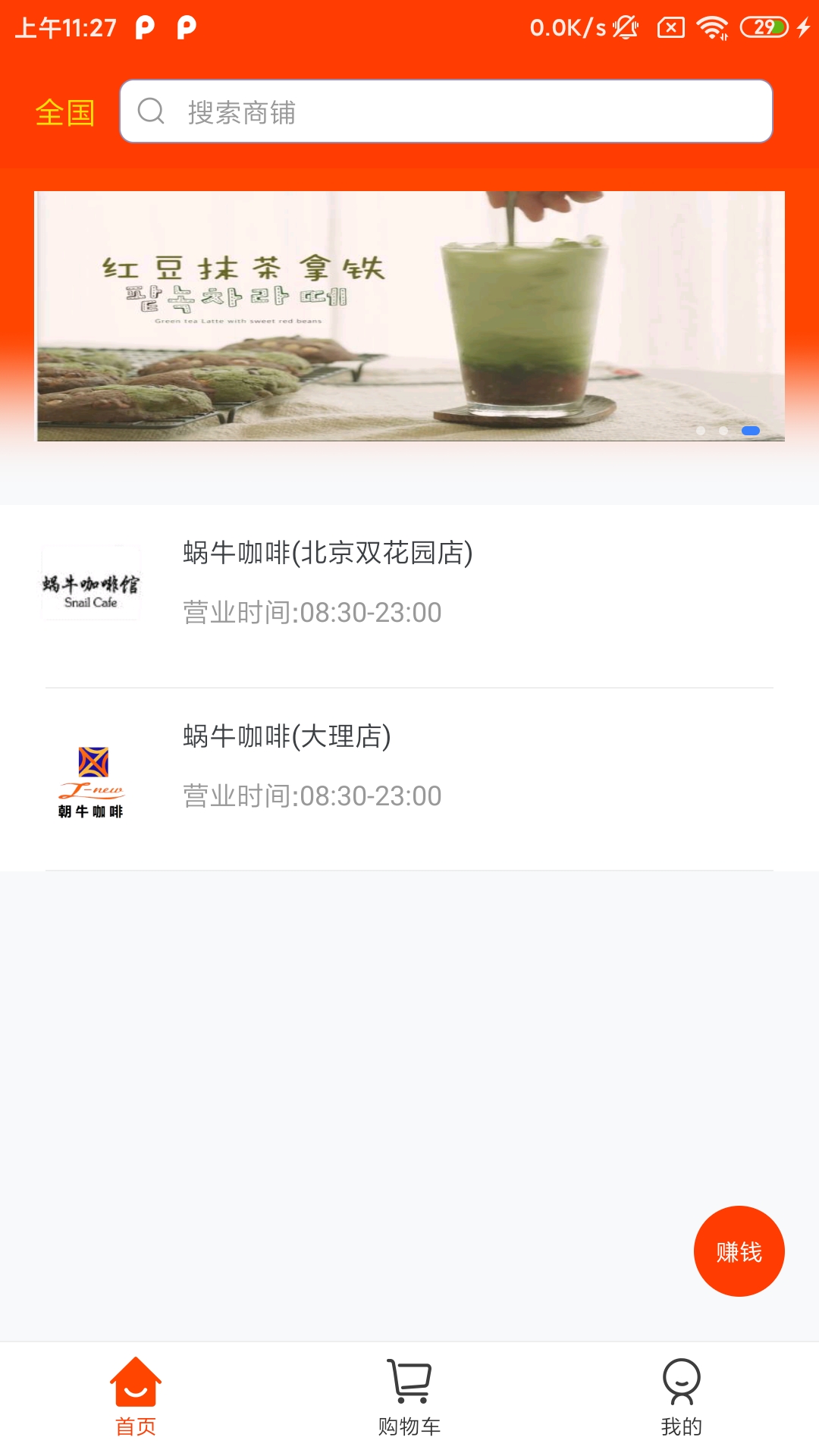
Task: Open the 全国 region selector
Action: (x=64, y=113)
